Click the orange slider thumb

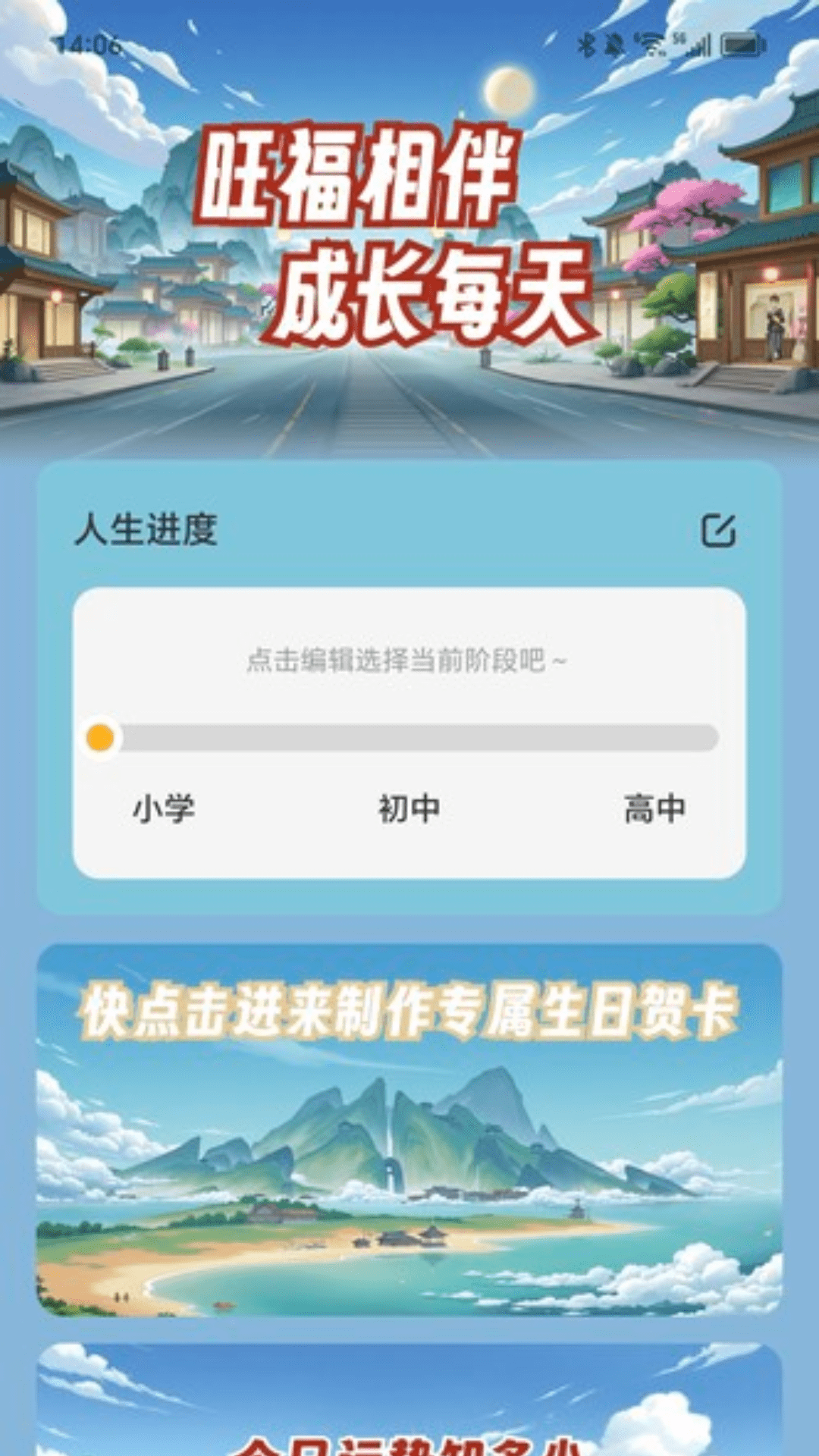coord(101,736)
